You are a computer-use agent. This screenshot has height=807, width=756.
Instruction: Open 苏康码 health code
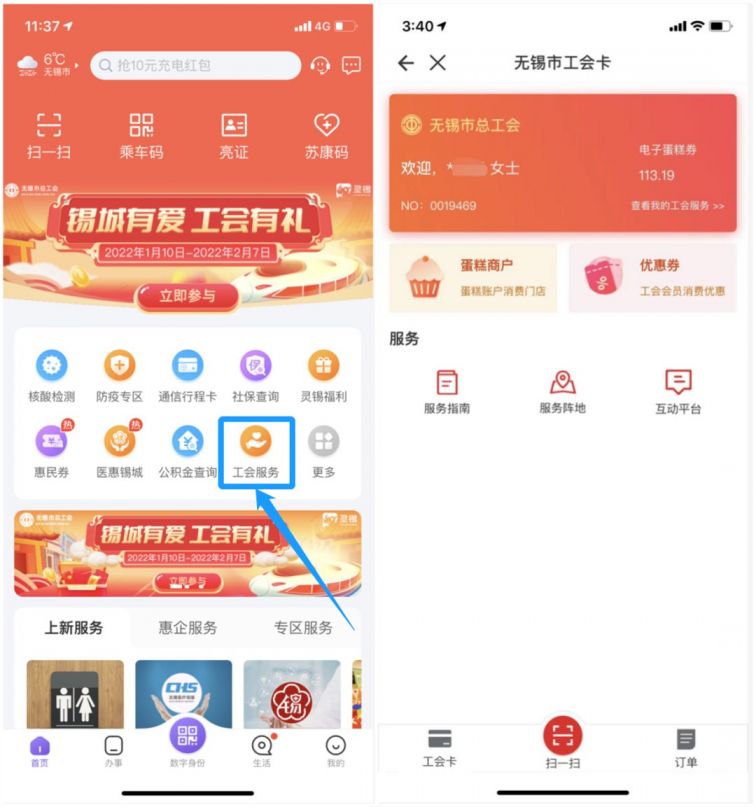326,135
